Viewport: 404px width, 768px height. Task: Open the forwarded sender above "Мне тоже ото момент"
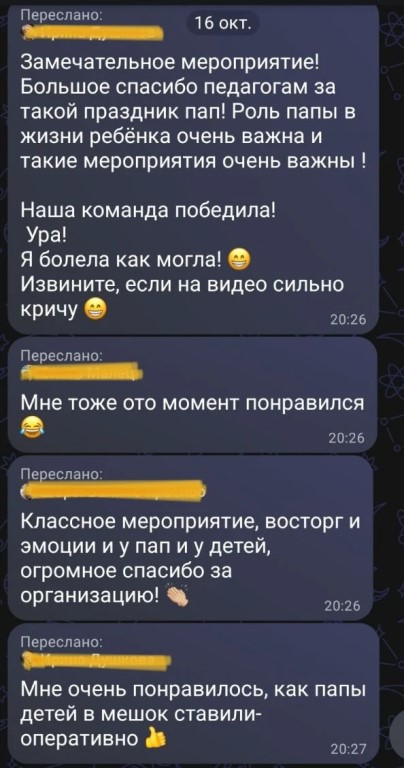click(82, 373)
